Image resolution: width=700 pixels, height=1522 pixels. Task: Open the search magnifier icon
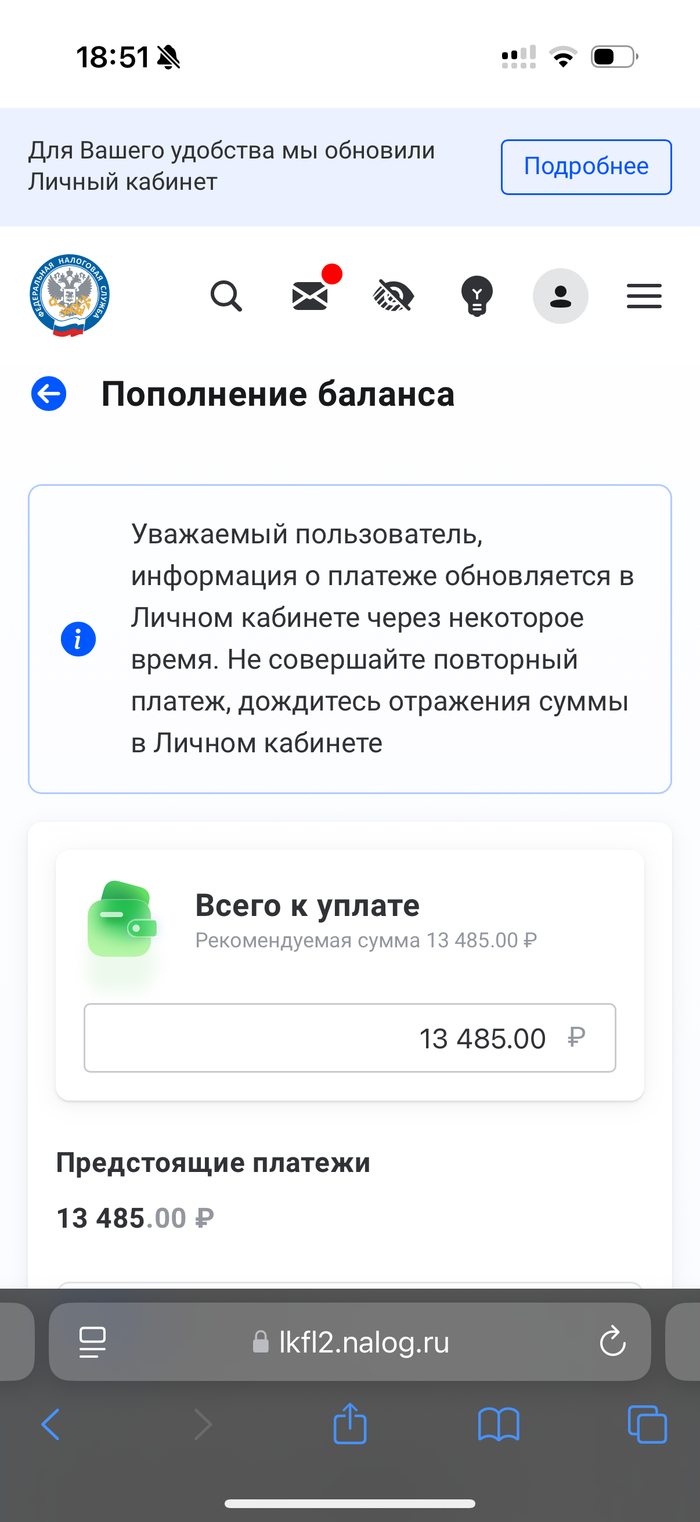[x=227, y=296]
